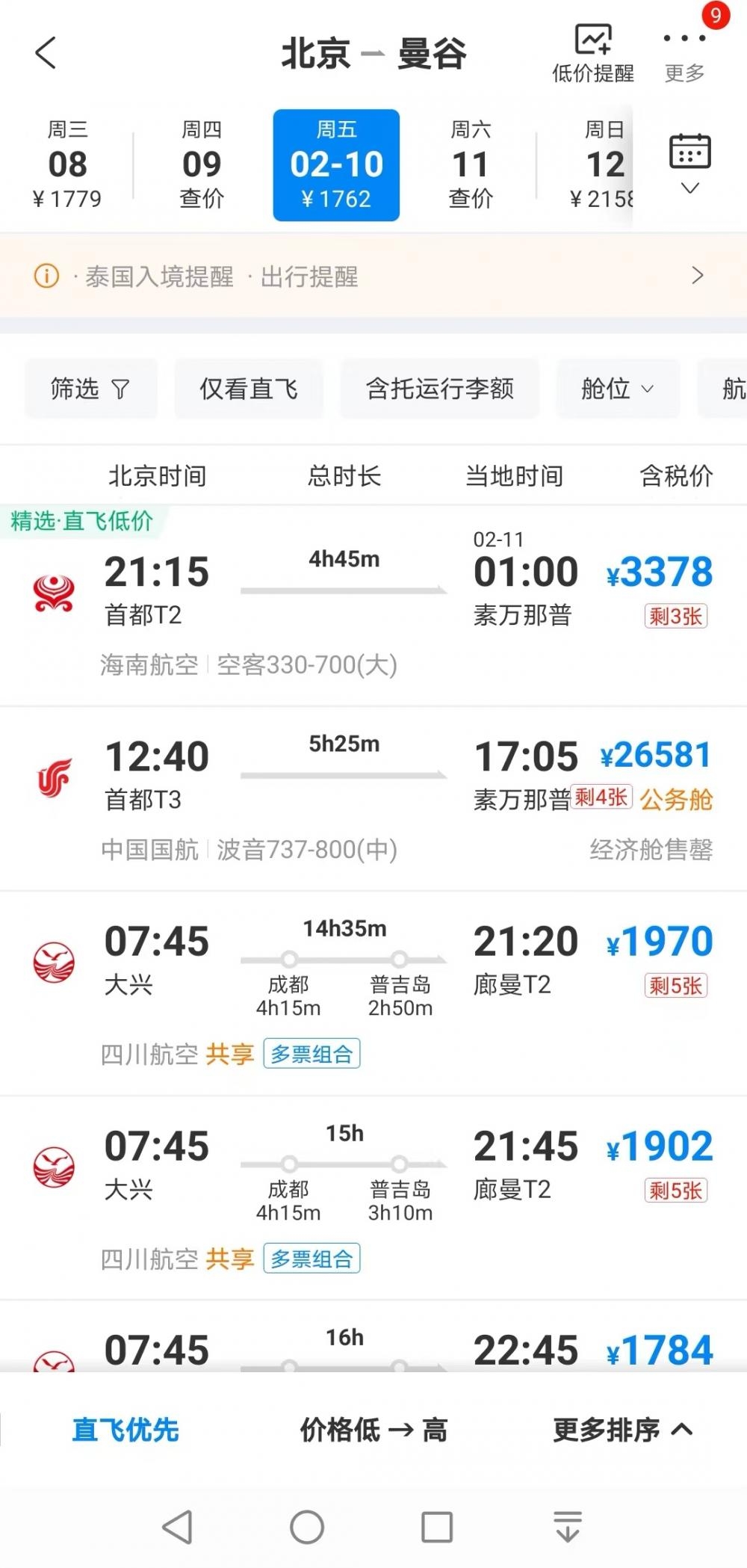Open the calendar date picker

click(x=689, y=162)
